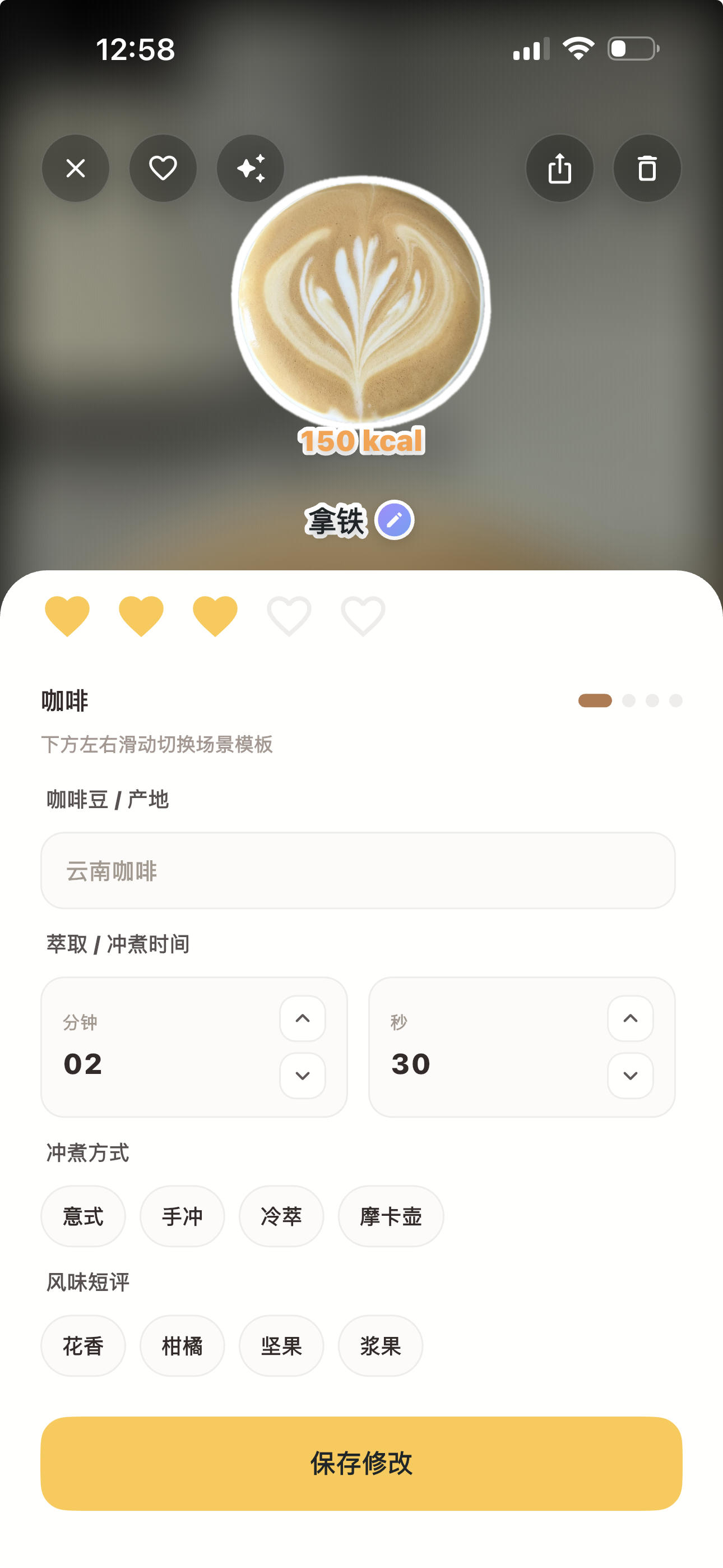
Task: Close the latte detail page
Action: pos(76,168)
